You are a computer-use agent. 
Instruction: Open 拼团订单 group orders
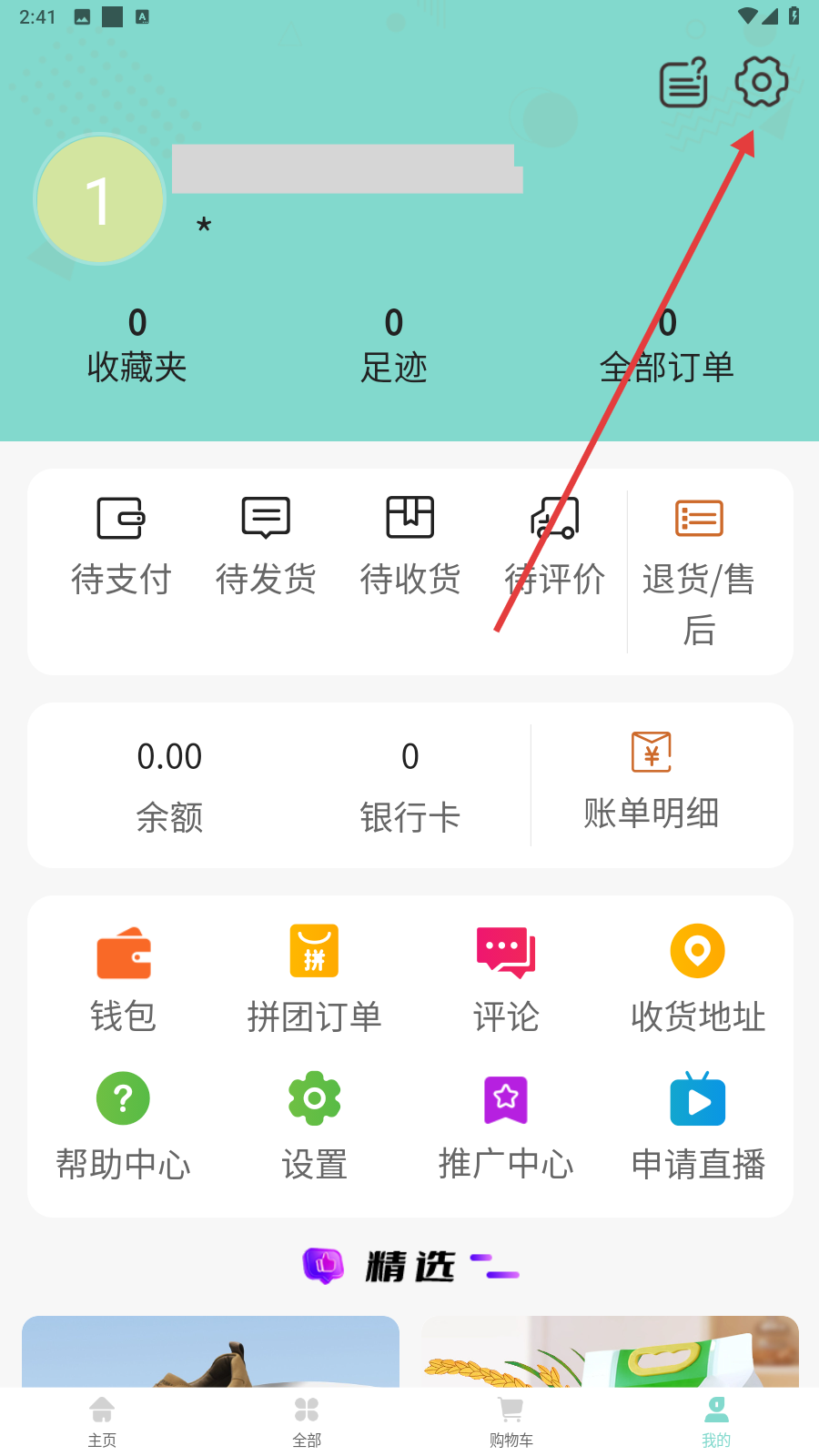(x=314, y=979)
